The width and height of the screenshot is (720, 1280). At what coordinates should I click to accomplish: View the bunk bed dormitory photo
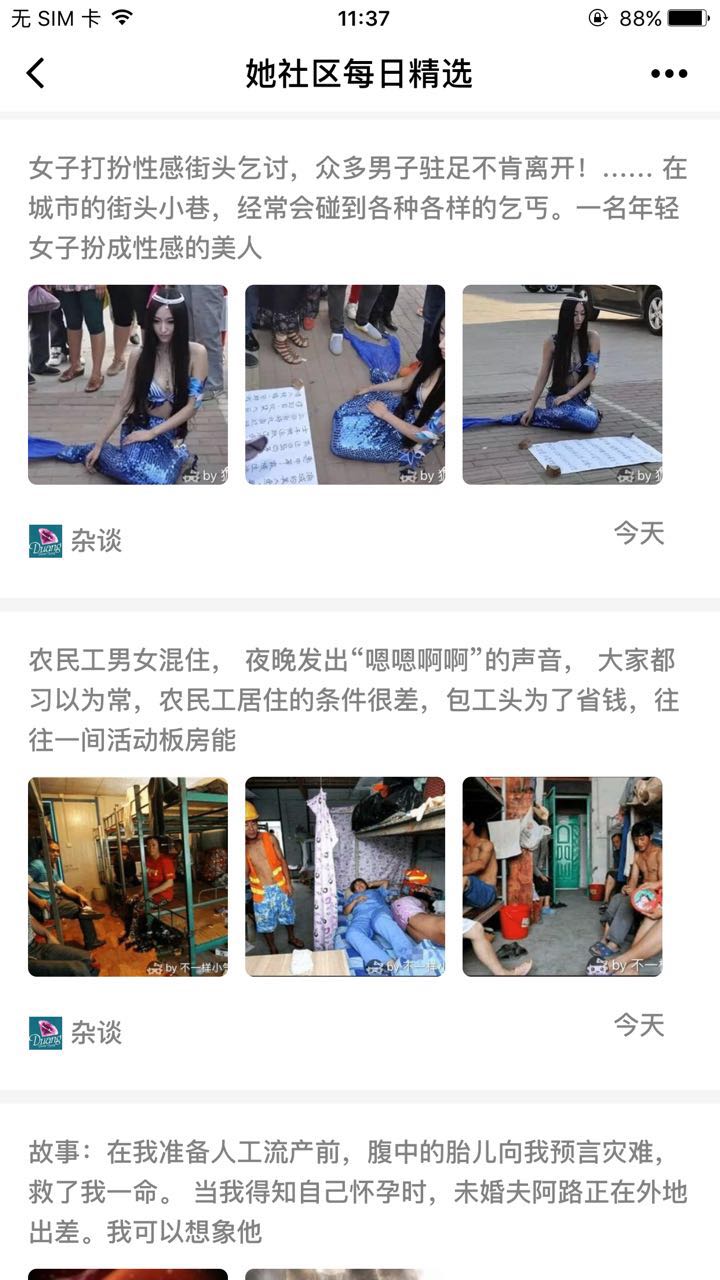pos(128,877)
